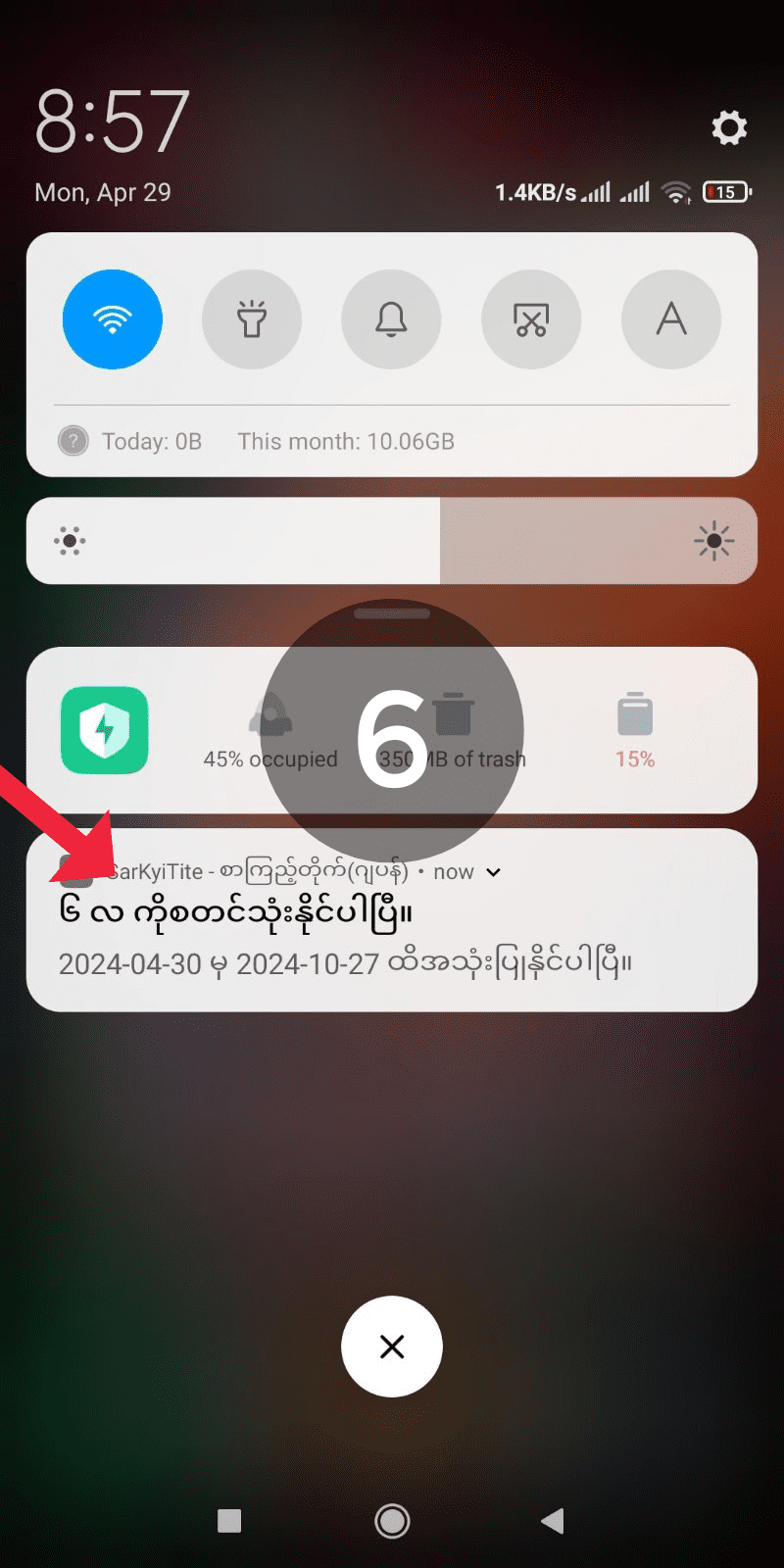Open the 45% occupied memory booster
Screen dimensions: 784x1568
[x=270, y=732]
